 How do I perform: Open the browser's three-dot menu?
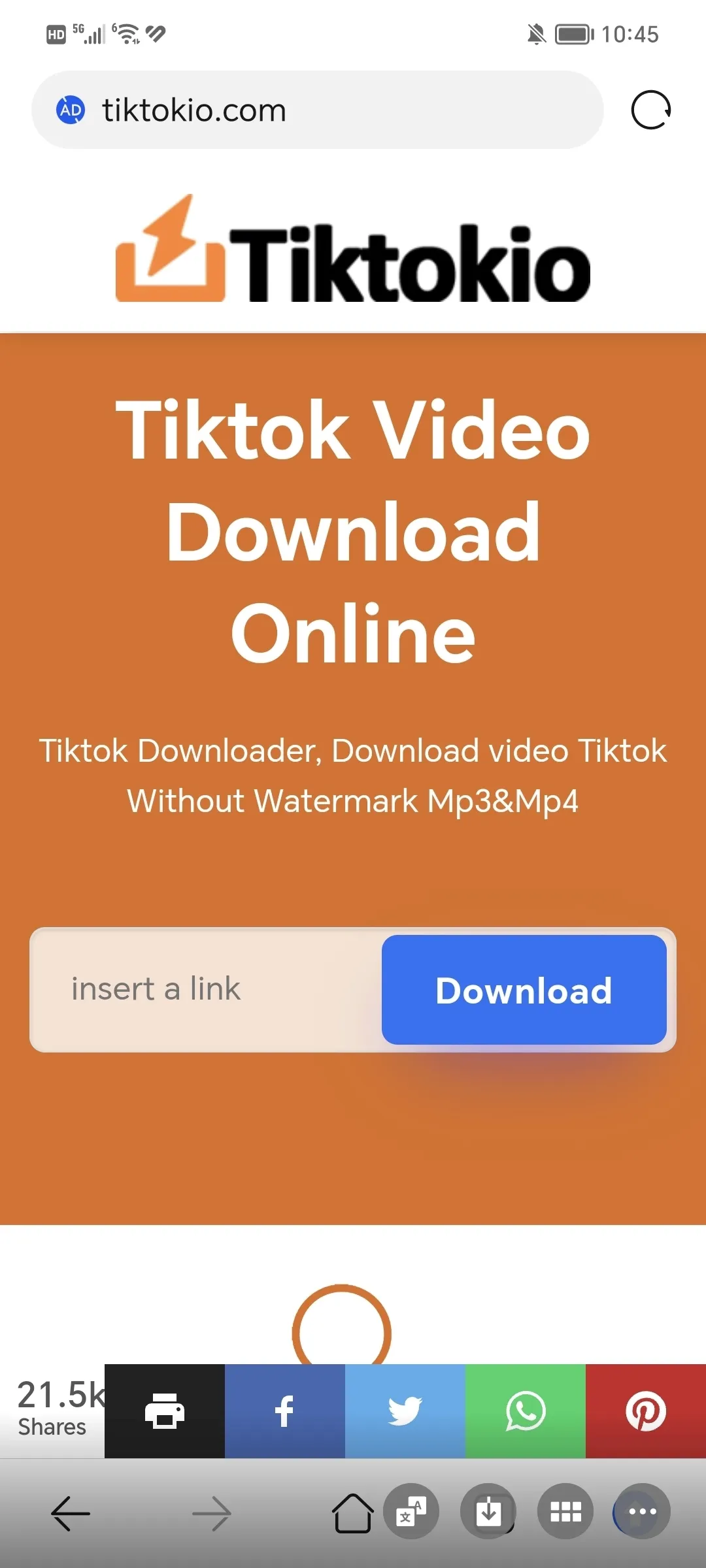coord(643,1512)
